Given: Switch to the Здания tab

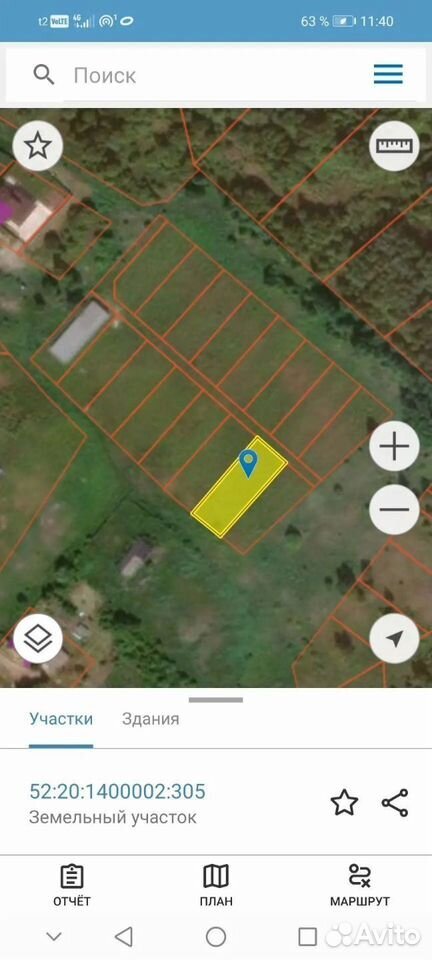Looking at the screenshot, I should [x=151, y=719].
